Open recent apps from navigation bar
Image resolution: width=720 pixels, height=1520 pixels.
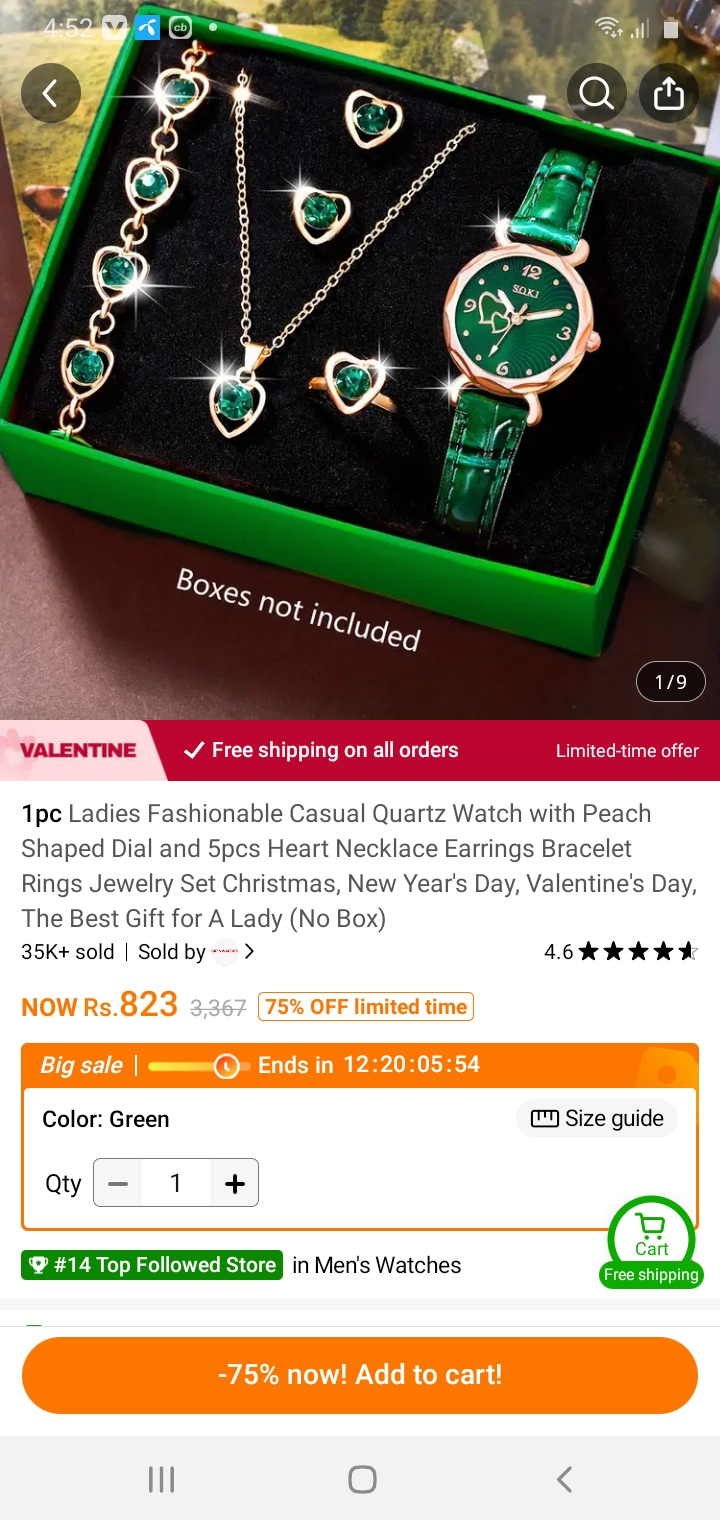[x=161, y=1479]
